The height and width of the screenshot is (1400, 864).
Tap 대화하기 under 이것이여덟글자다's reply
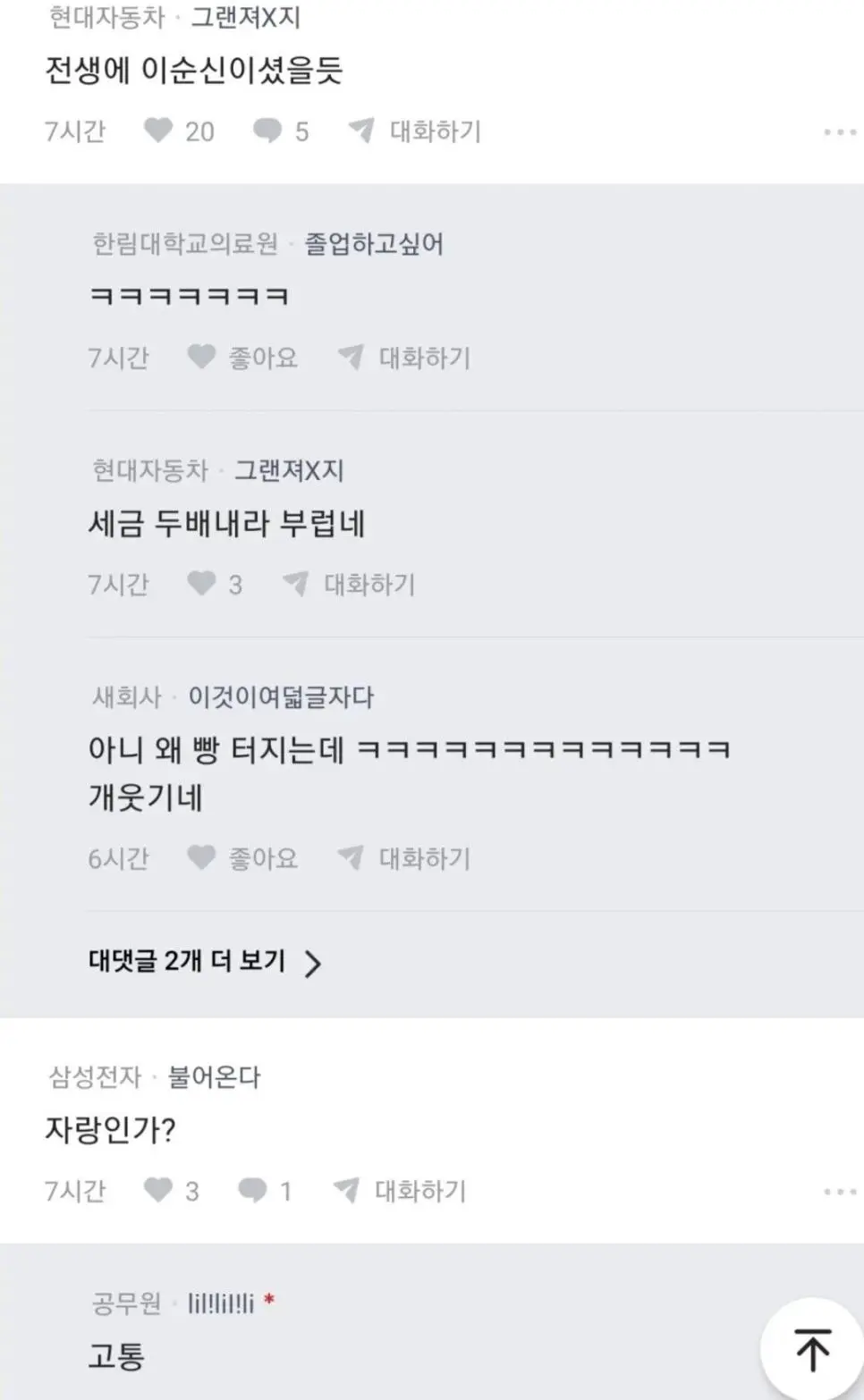coord(404,858)
